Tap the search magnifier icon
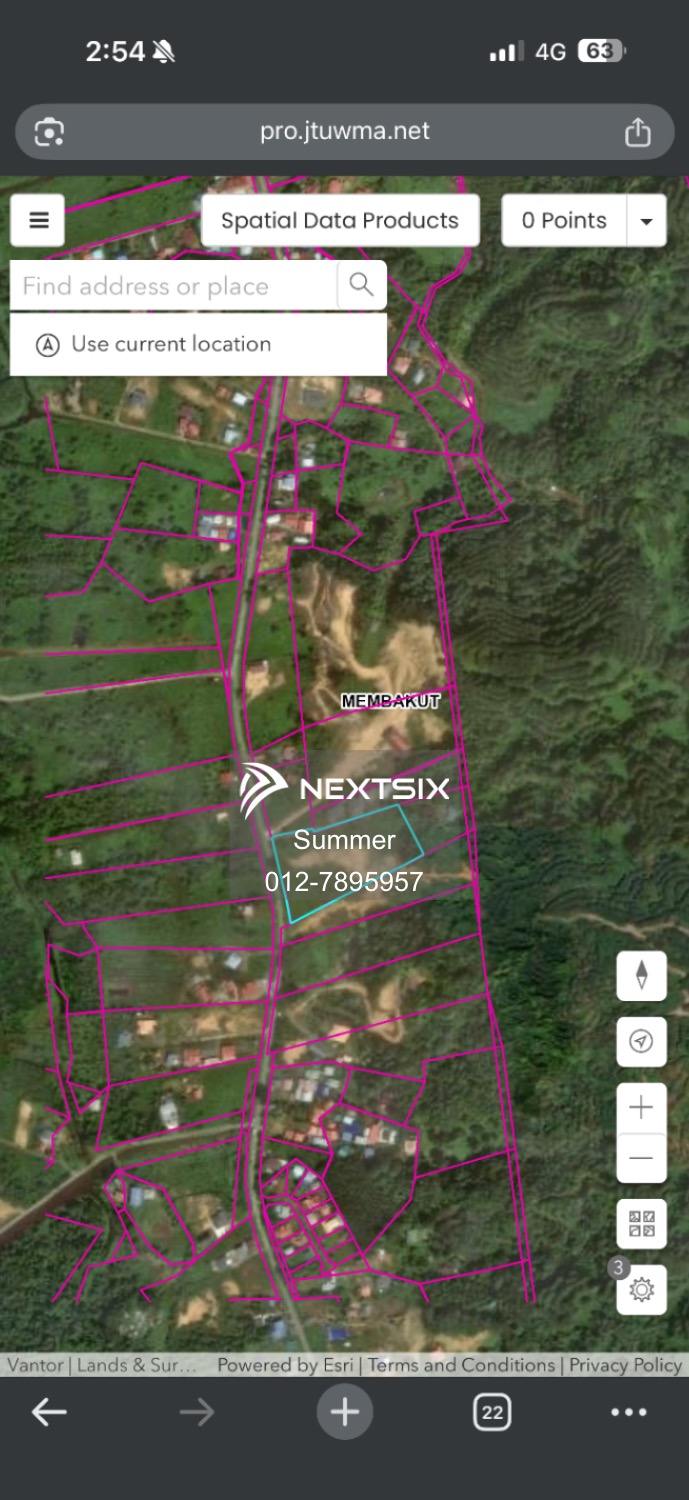Viewport: 689px width, 1500px height. (361, 286)
